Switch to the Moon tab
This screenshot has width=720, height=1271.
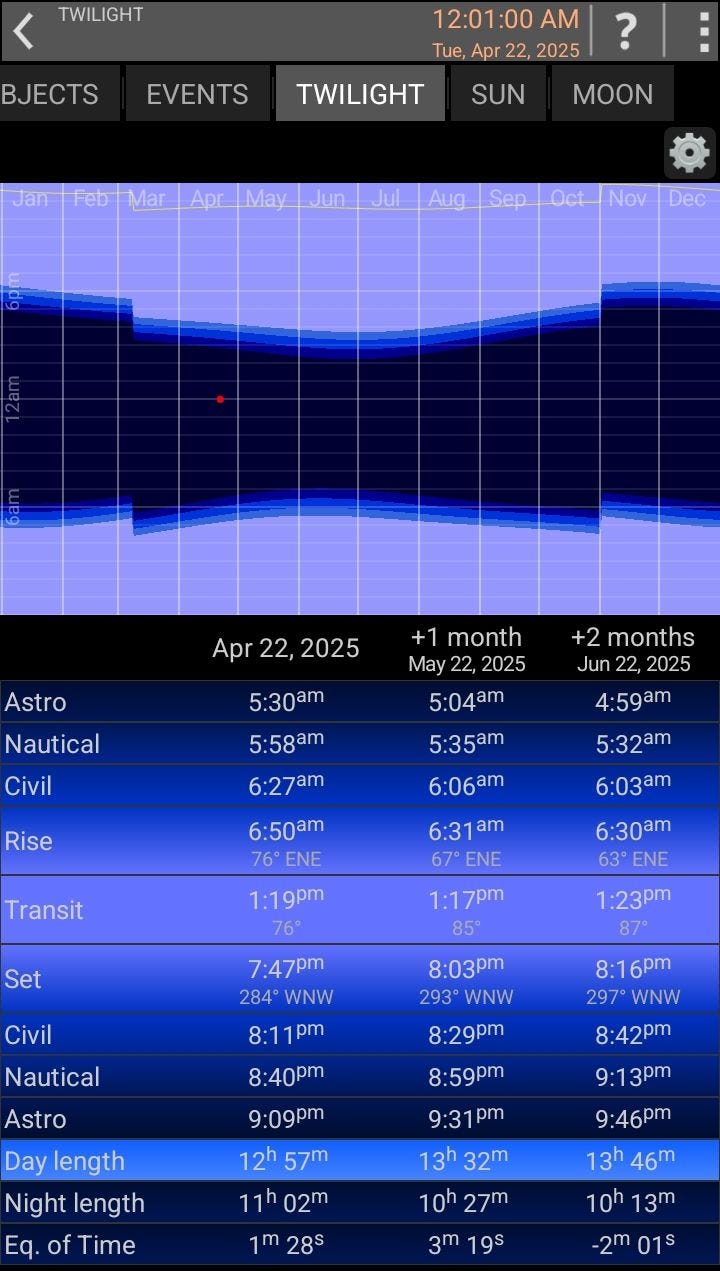(612, 94)
